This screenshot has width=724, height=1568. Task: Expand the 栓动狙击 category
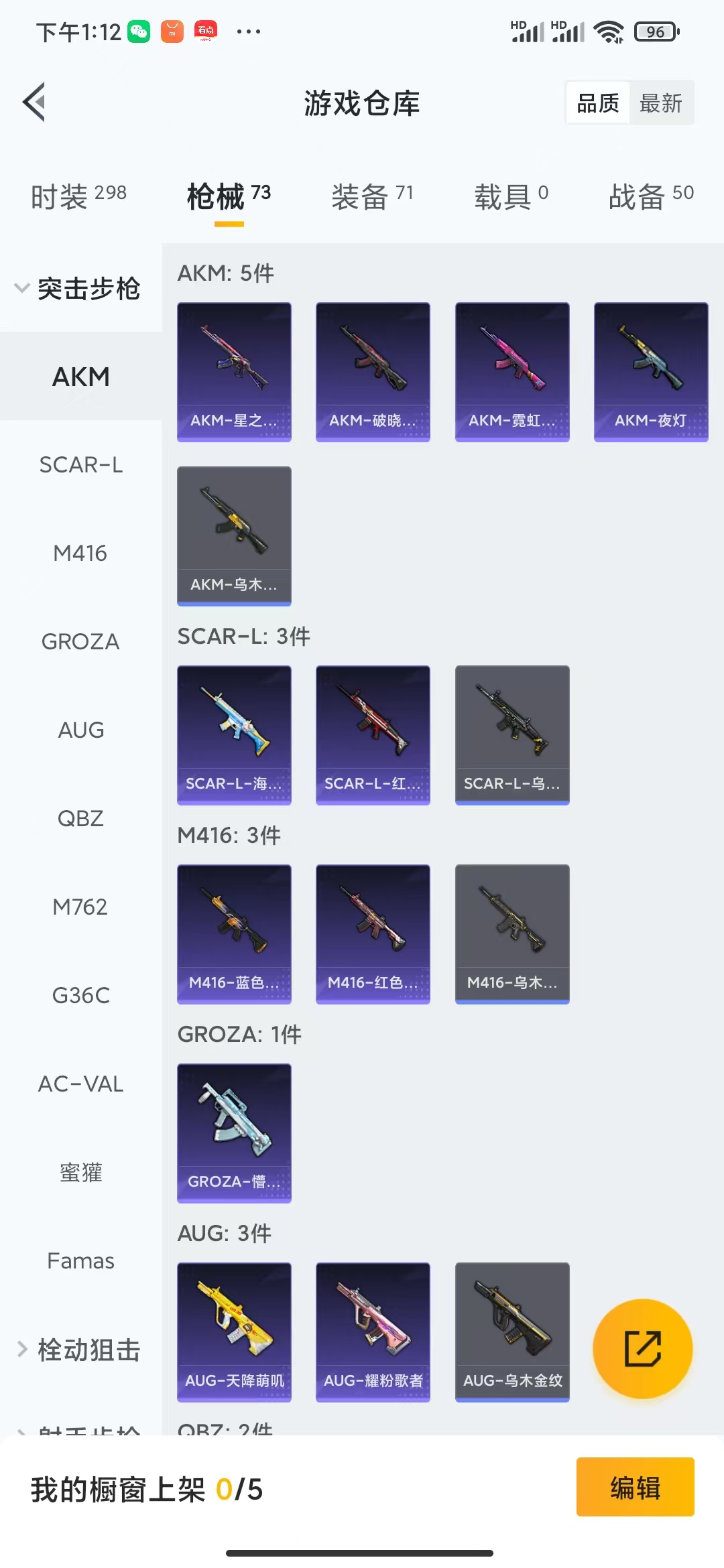[x=80, y=1350]
